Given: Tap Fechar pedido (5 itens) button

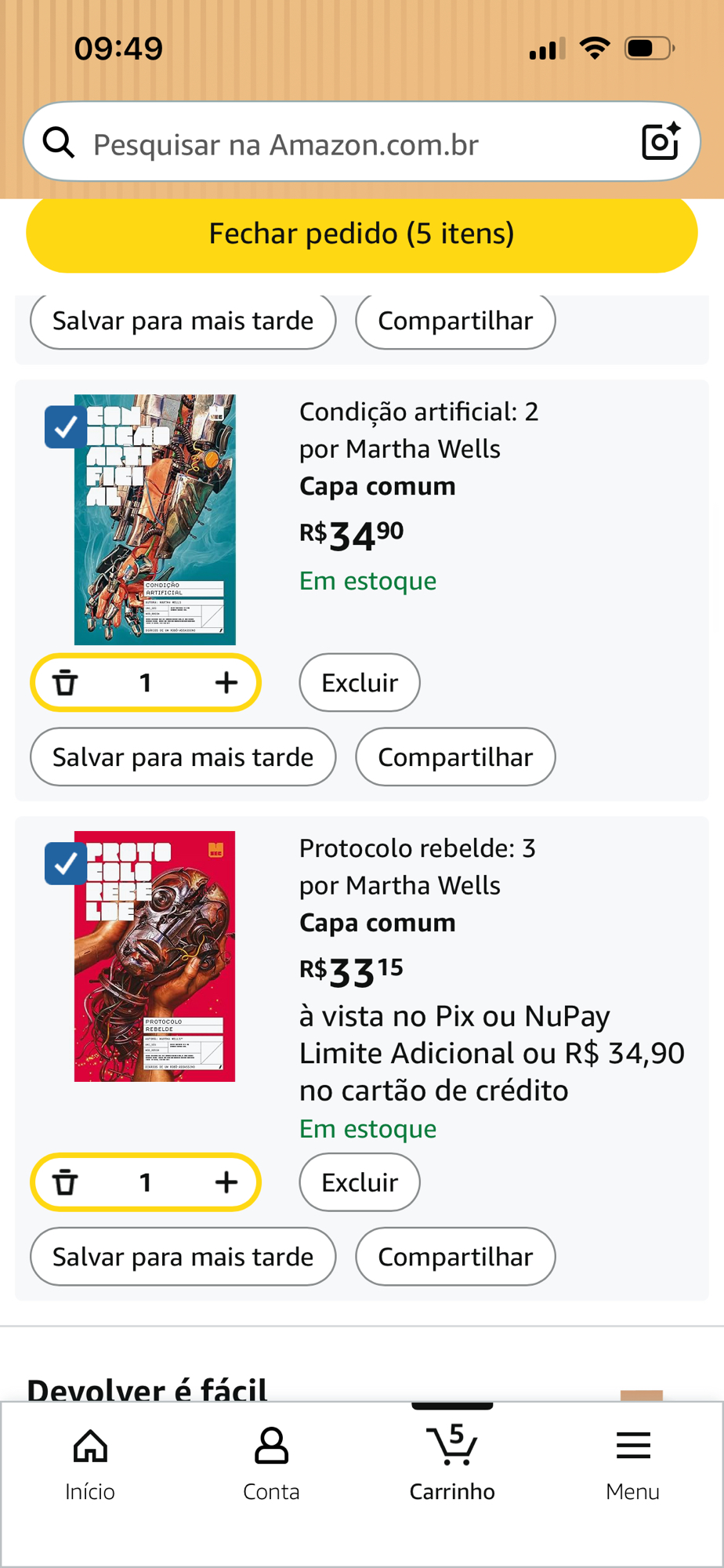Looking at the screenshot, I should click(361, 234).
